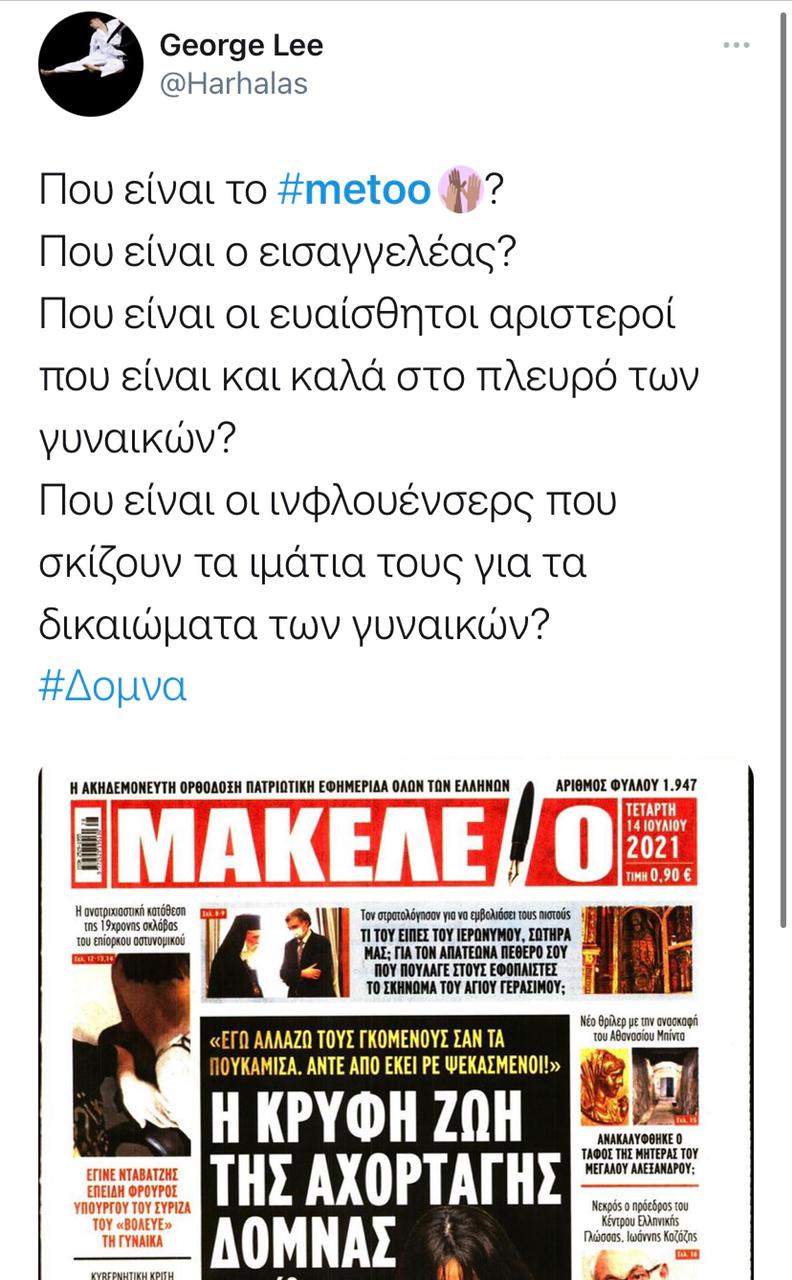Tap the @Harhalas username
The image size is (792, 1280).
coord(234,83)
